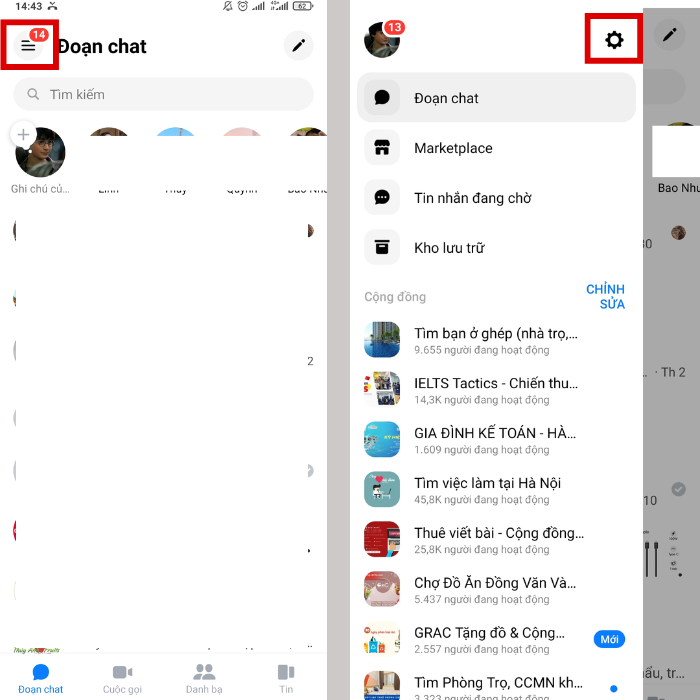This screenshot has width=700, height=700.
Task: Open Tin nhắn đang chờ requests
Action: (472, 198)
